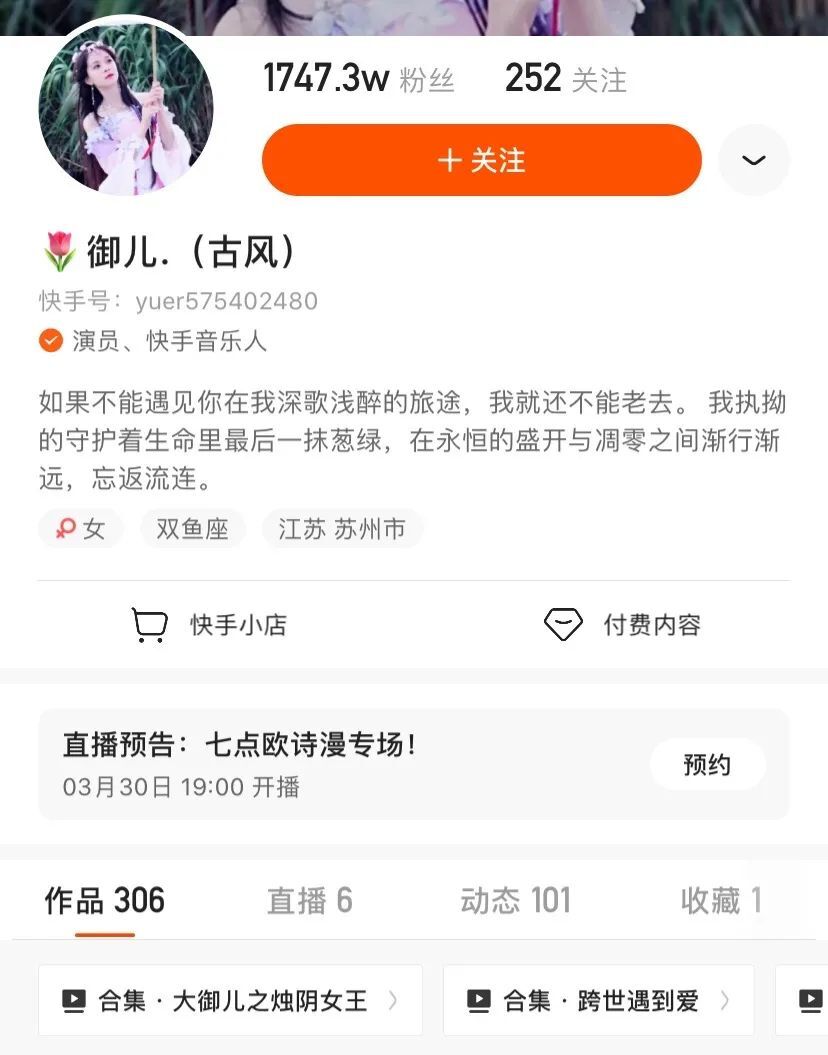Open the profile avatar picture
The image size is (828, 1055).
pos(126,108)
